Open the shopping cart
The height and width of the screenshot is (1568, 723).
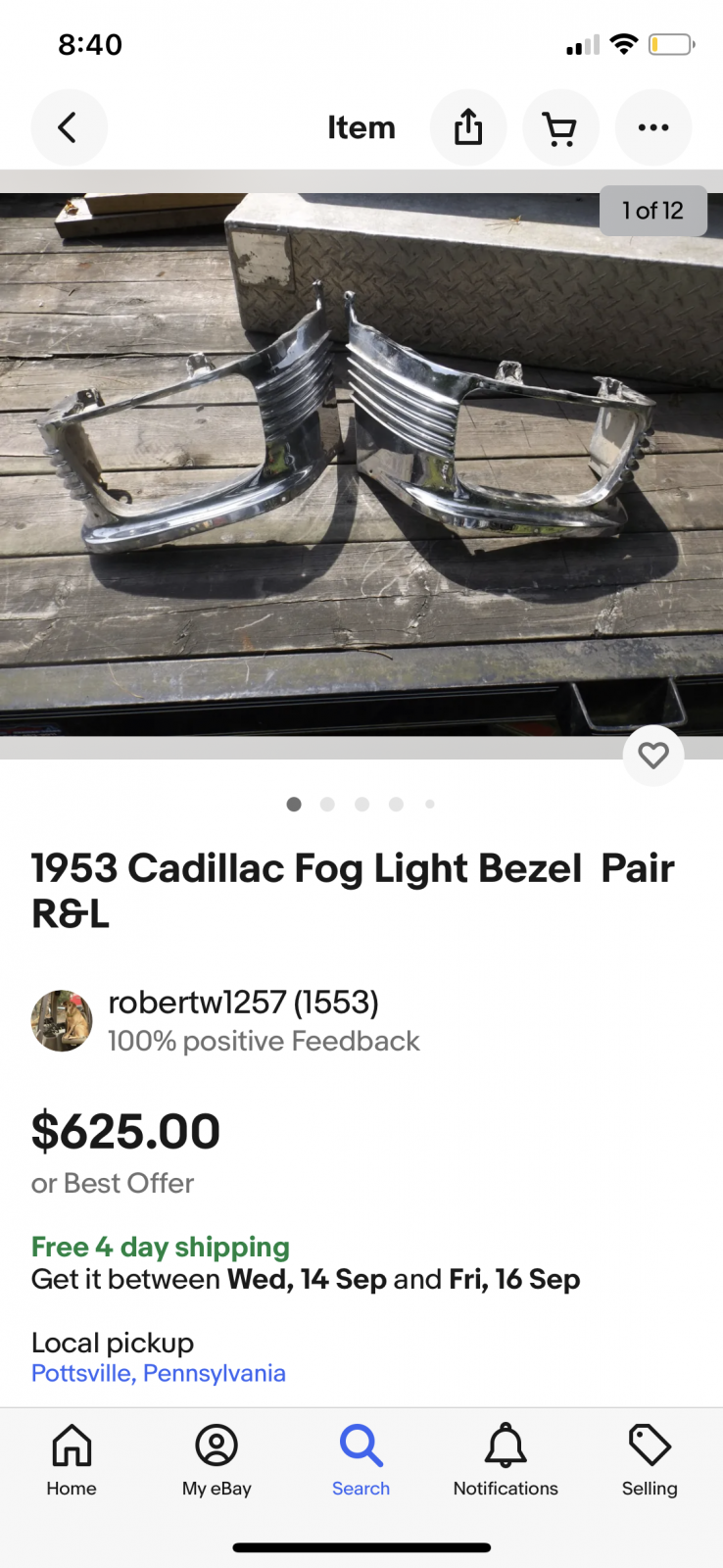560,127
